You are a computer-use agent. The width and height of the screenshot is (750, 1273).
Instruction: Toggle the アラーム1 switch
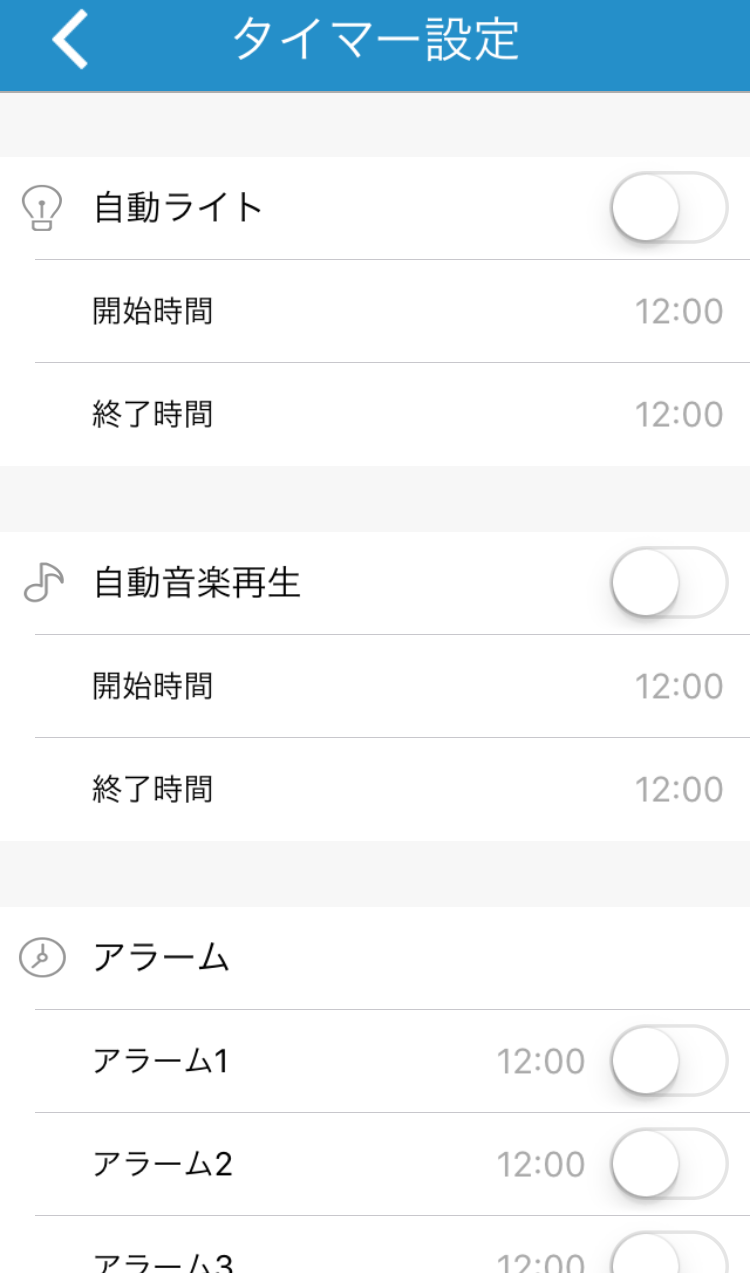(x=669, y=1061)
